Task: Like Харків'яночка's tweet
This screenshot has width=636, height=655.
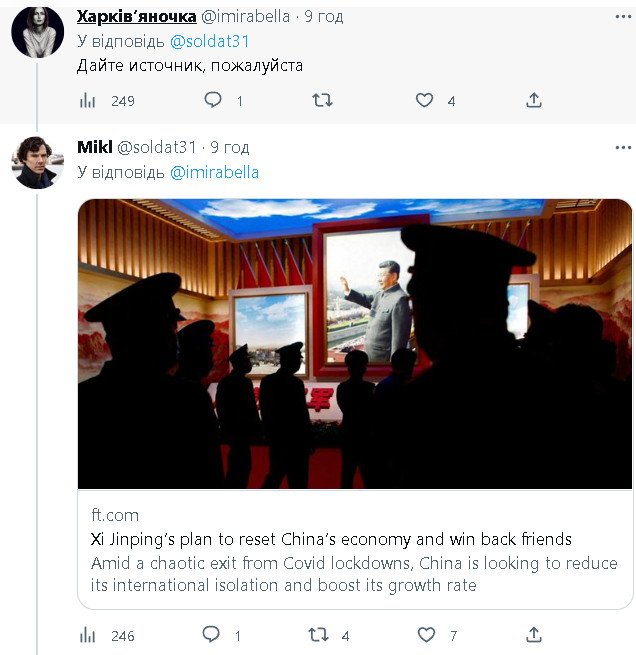Action: [x=425, y=100]
